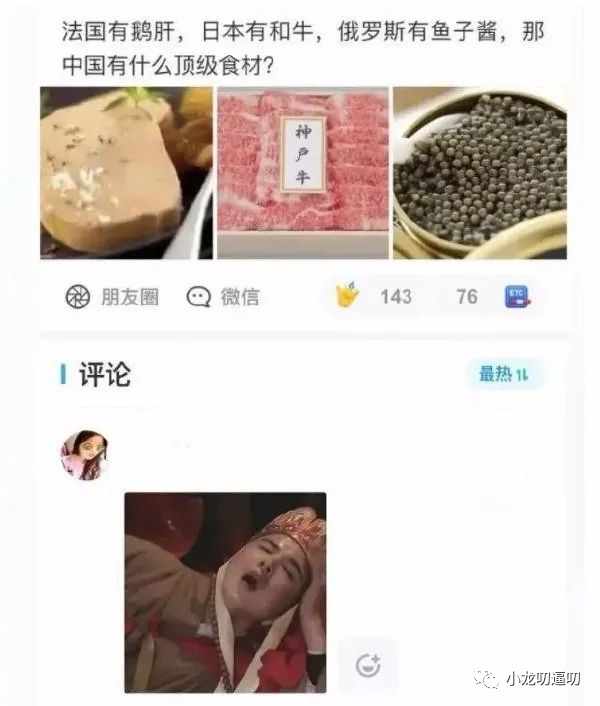View the comment's meme image
The height and width of the screenshot is (706, 600).
click(224, 592)
